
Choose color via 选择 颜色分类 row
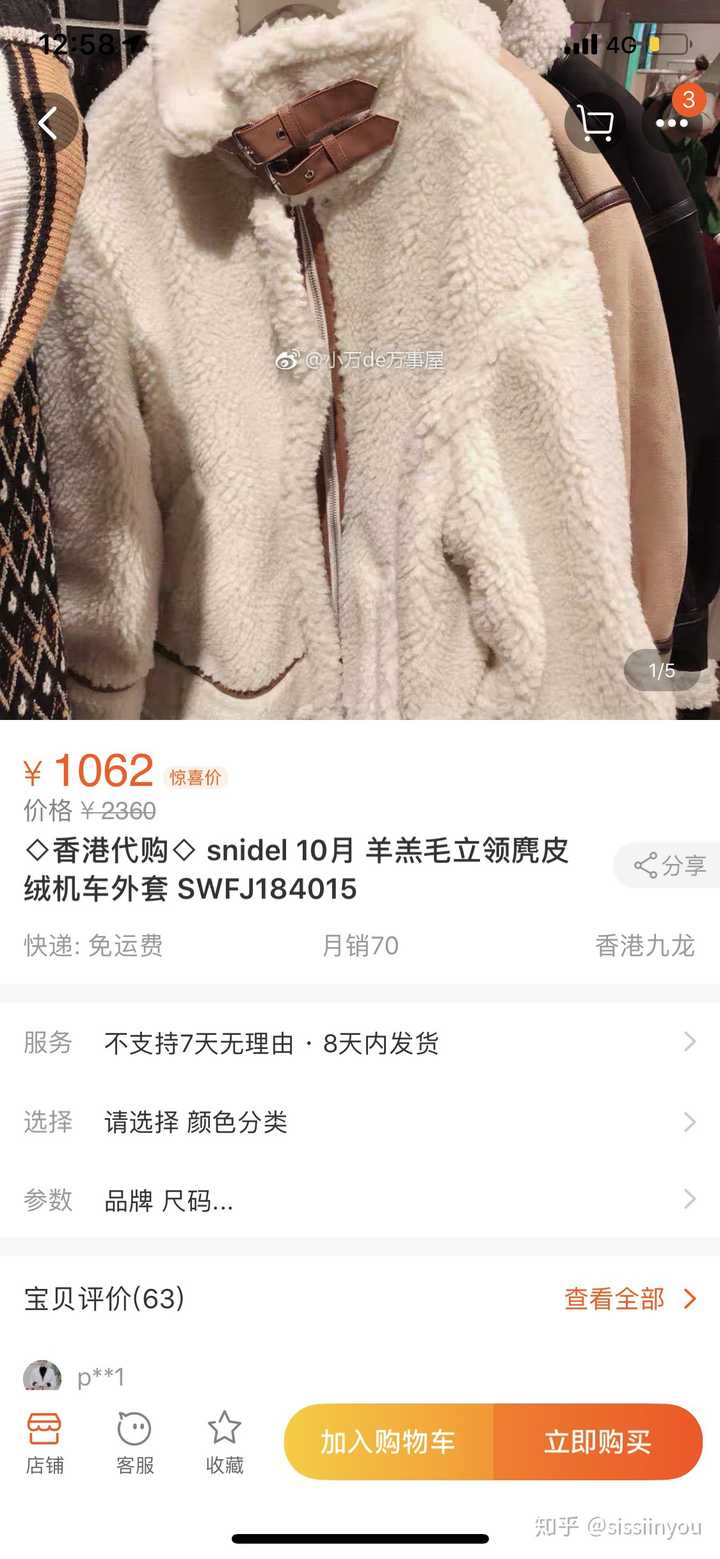point(360,1122)
